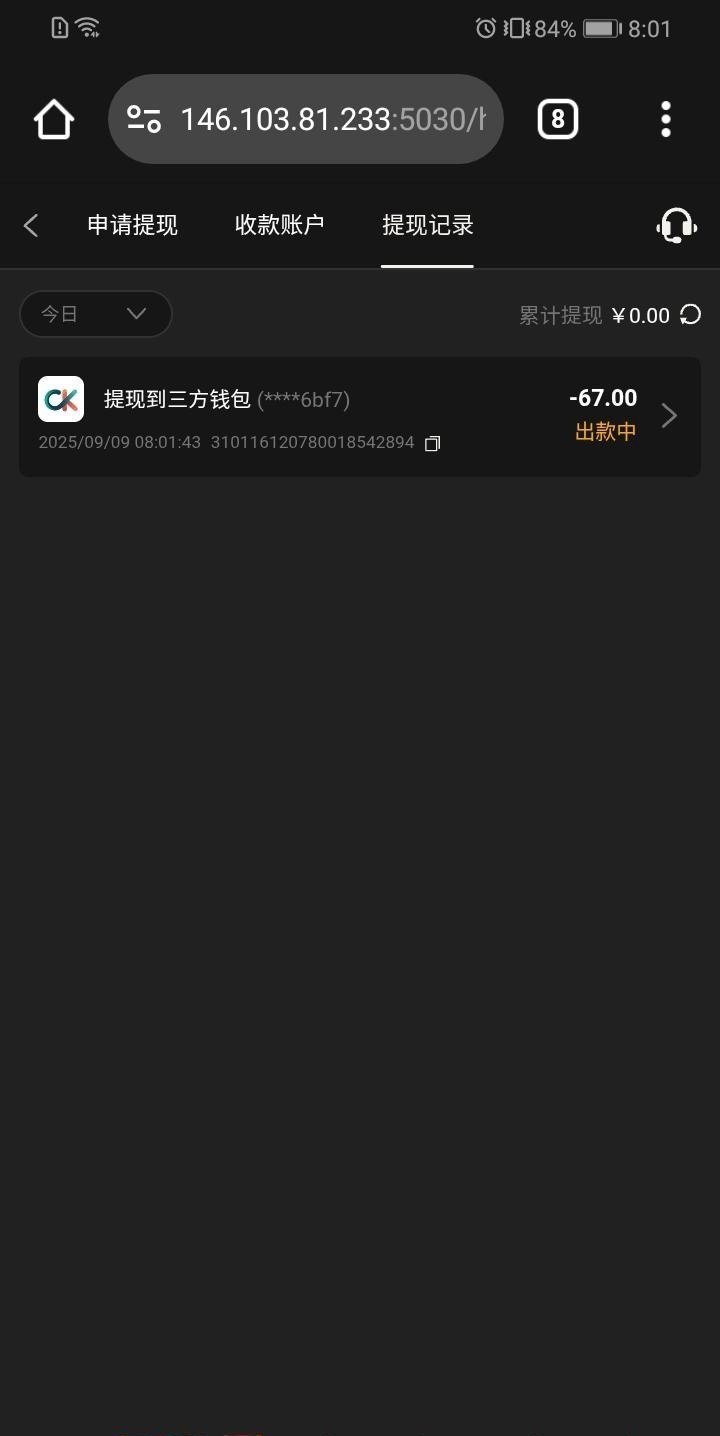
Task: Open the browser overflow menu
Action: click(x=666, y=120)
